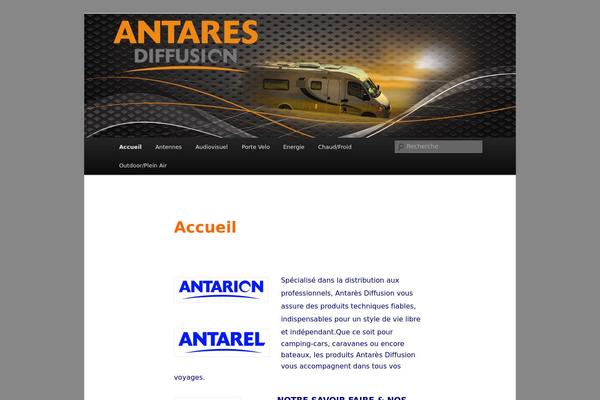Screen dimensions: 600x400
Task: Open the Accueil menu item
Action: [130, 147]
